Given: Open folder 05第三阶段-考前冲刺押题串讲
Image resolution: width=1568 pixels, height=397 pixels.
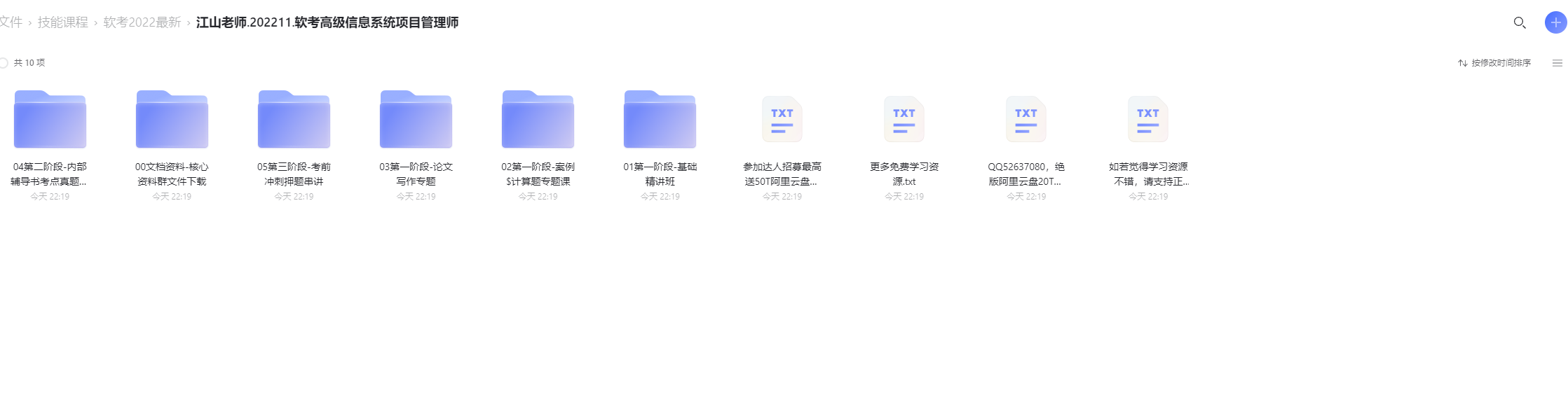Looking at the screenshot, I should pyautogui.click(x=294, y=120).
